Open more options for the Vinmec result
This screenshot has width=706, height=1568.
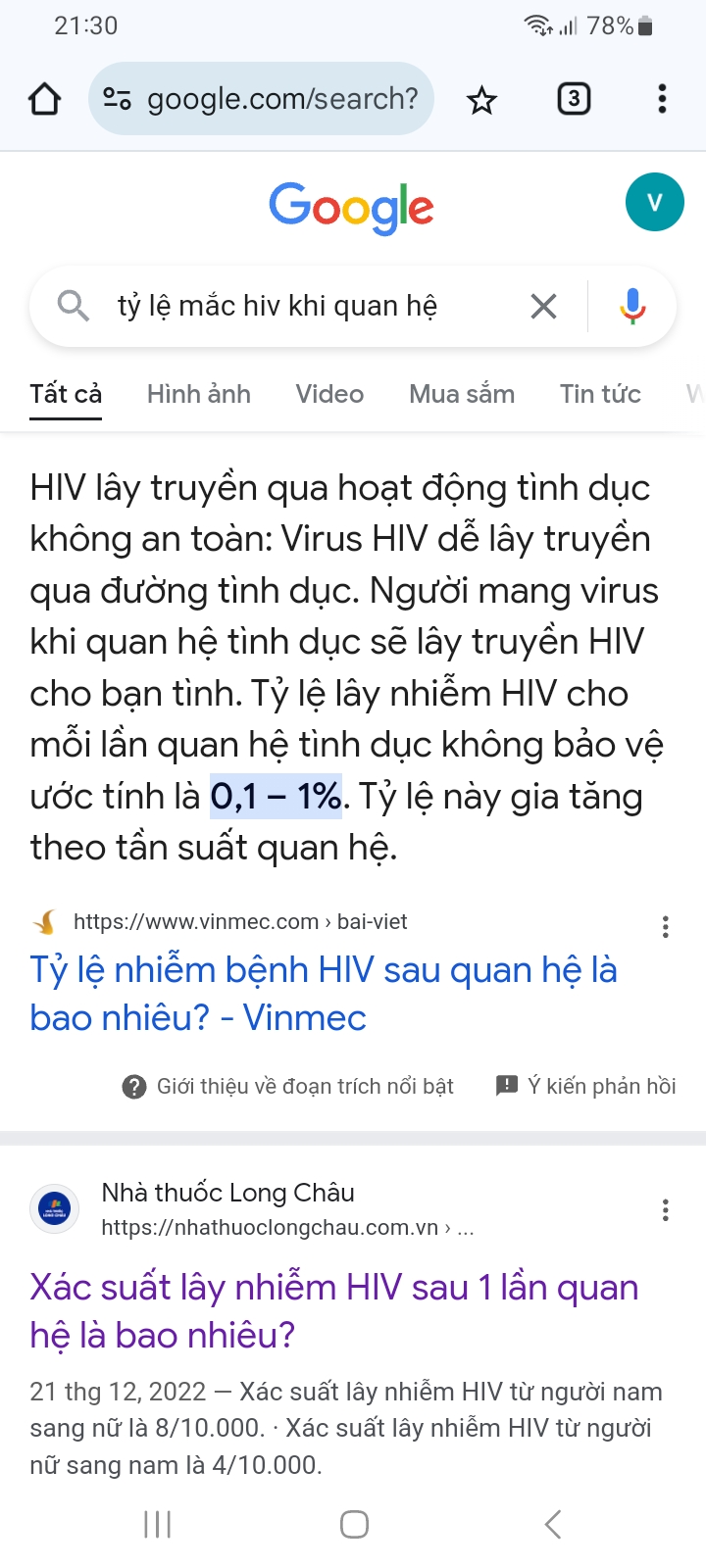pos(666,927)
